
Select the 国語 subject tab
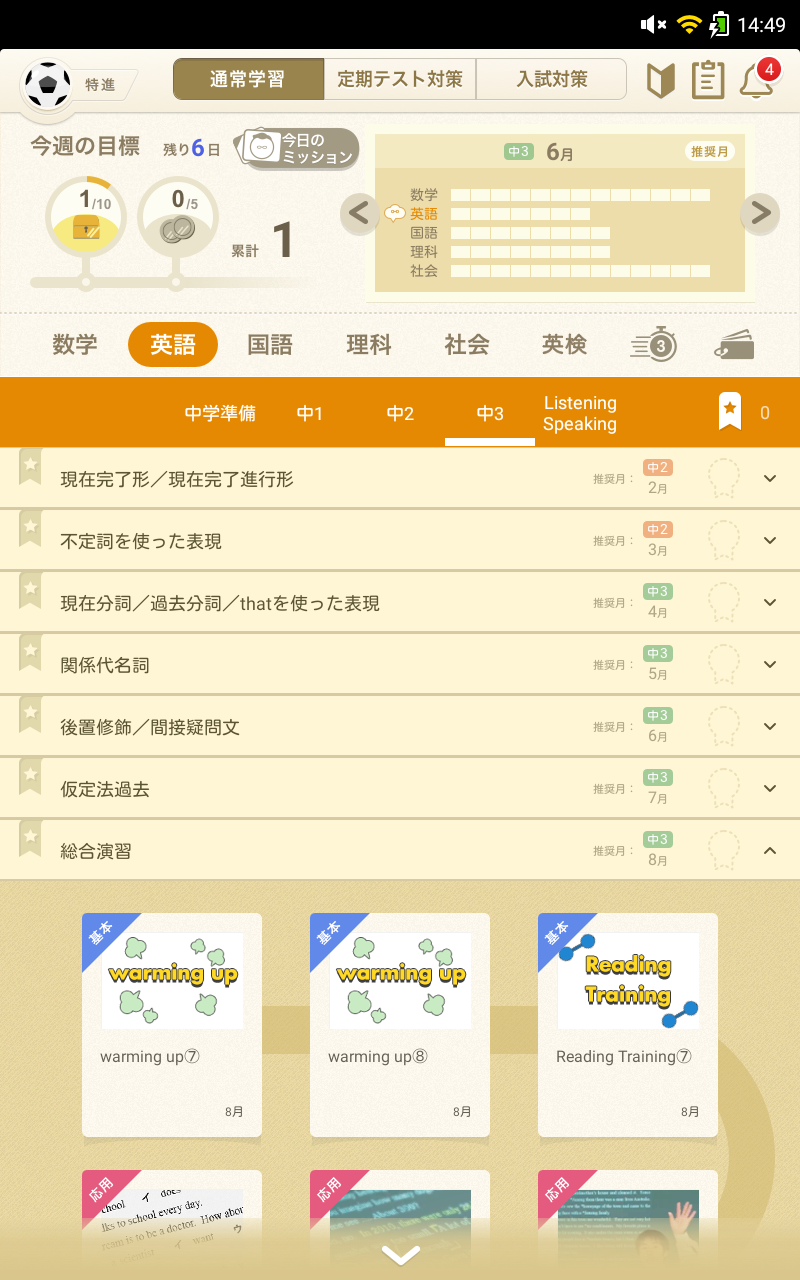(270, 345)
